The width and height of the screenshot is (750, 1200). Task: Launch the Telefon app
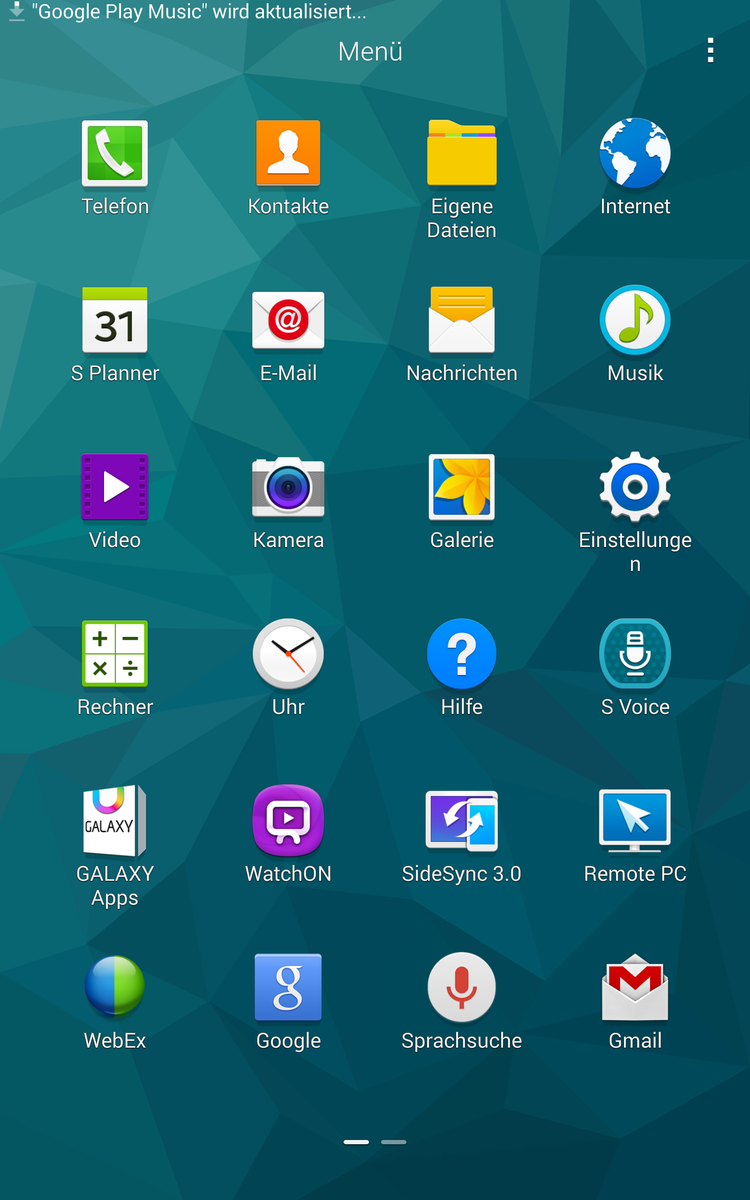click(x=115, y=154)
